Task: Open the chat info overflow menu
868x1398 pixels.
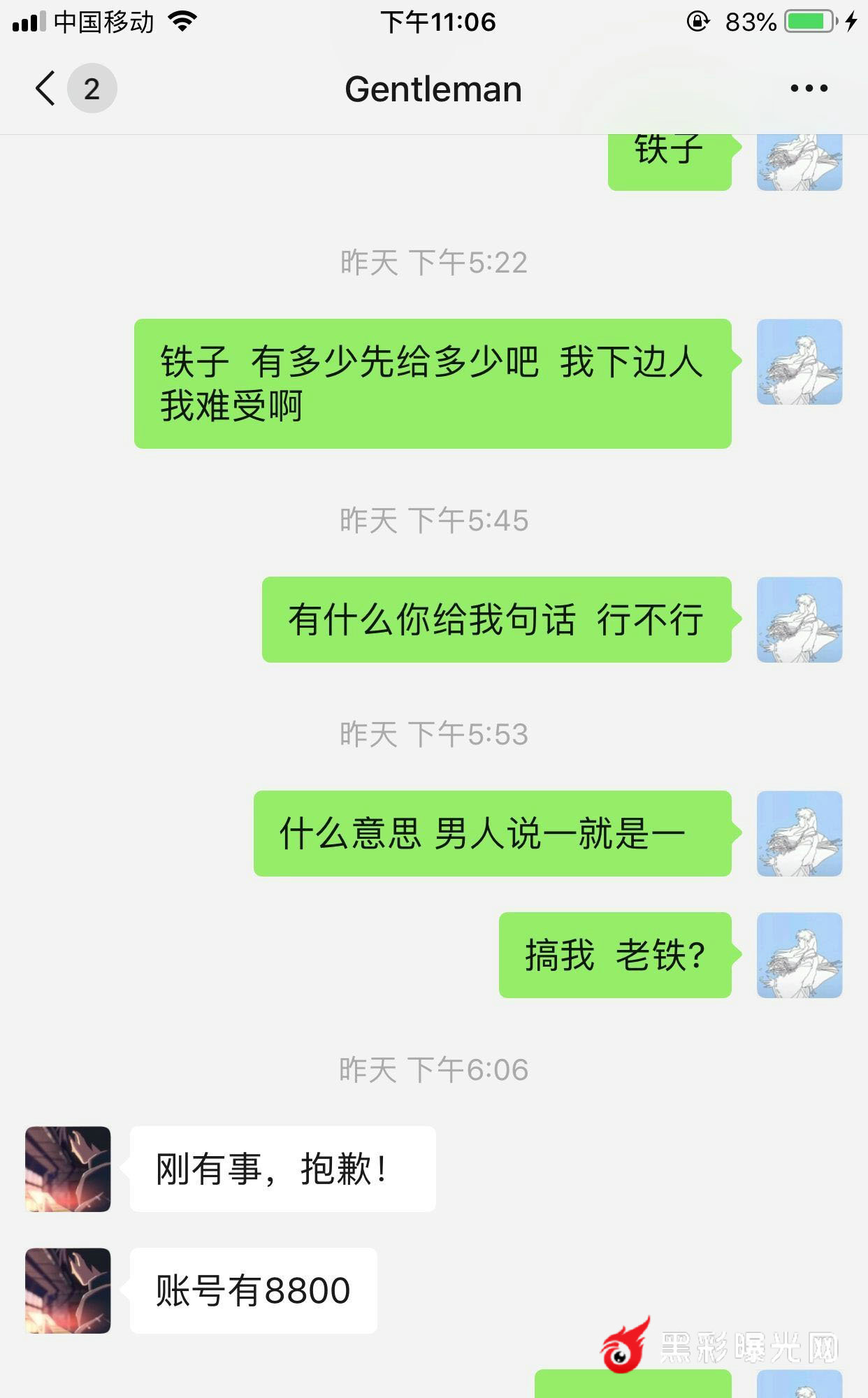Action: tap(809, 89)
